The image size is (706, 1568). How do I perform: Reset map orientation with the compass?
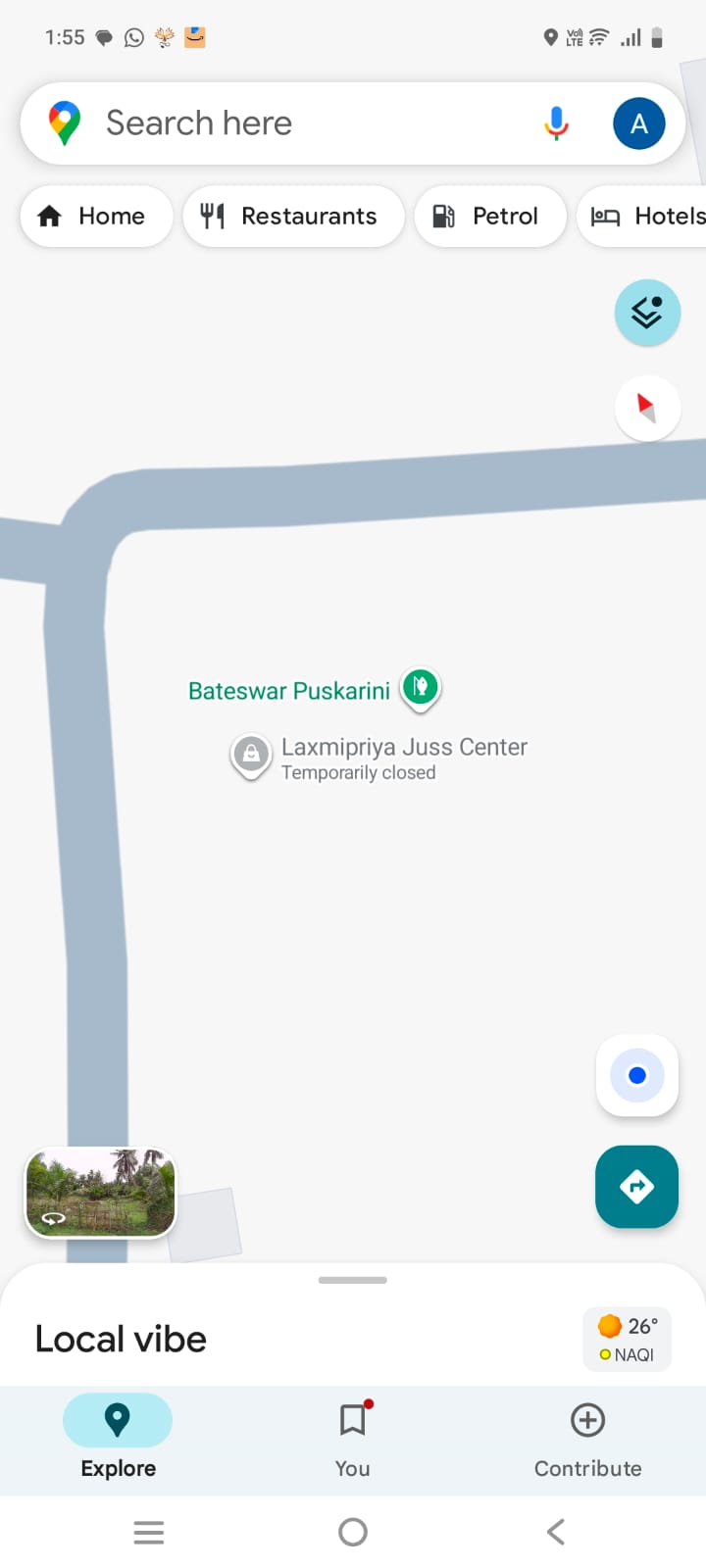[647, 408]
